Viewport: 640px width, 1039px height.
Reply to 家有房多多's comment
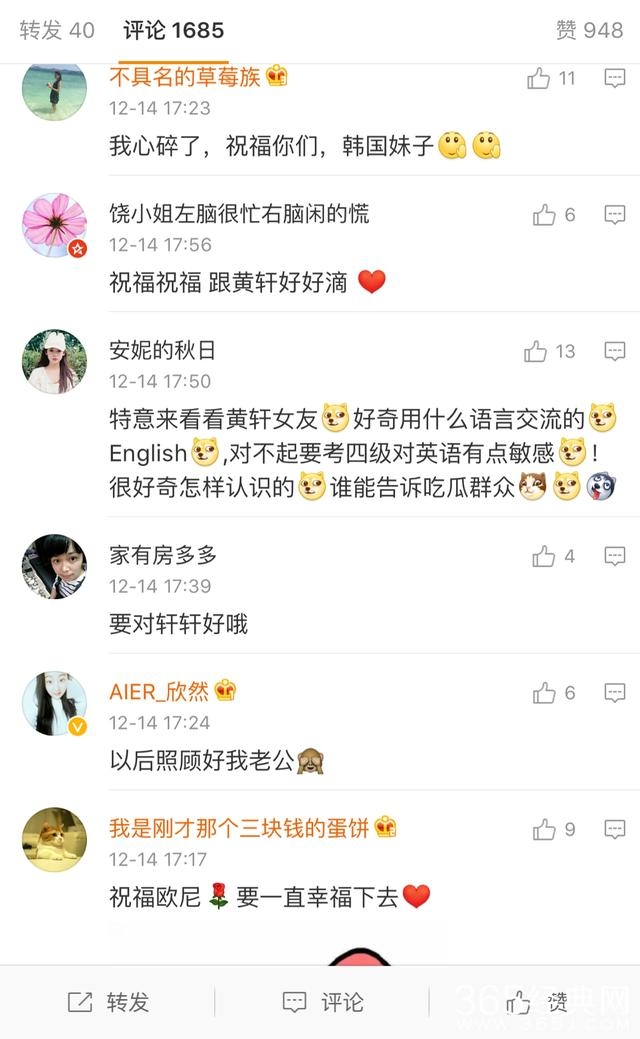point(615,556)
